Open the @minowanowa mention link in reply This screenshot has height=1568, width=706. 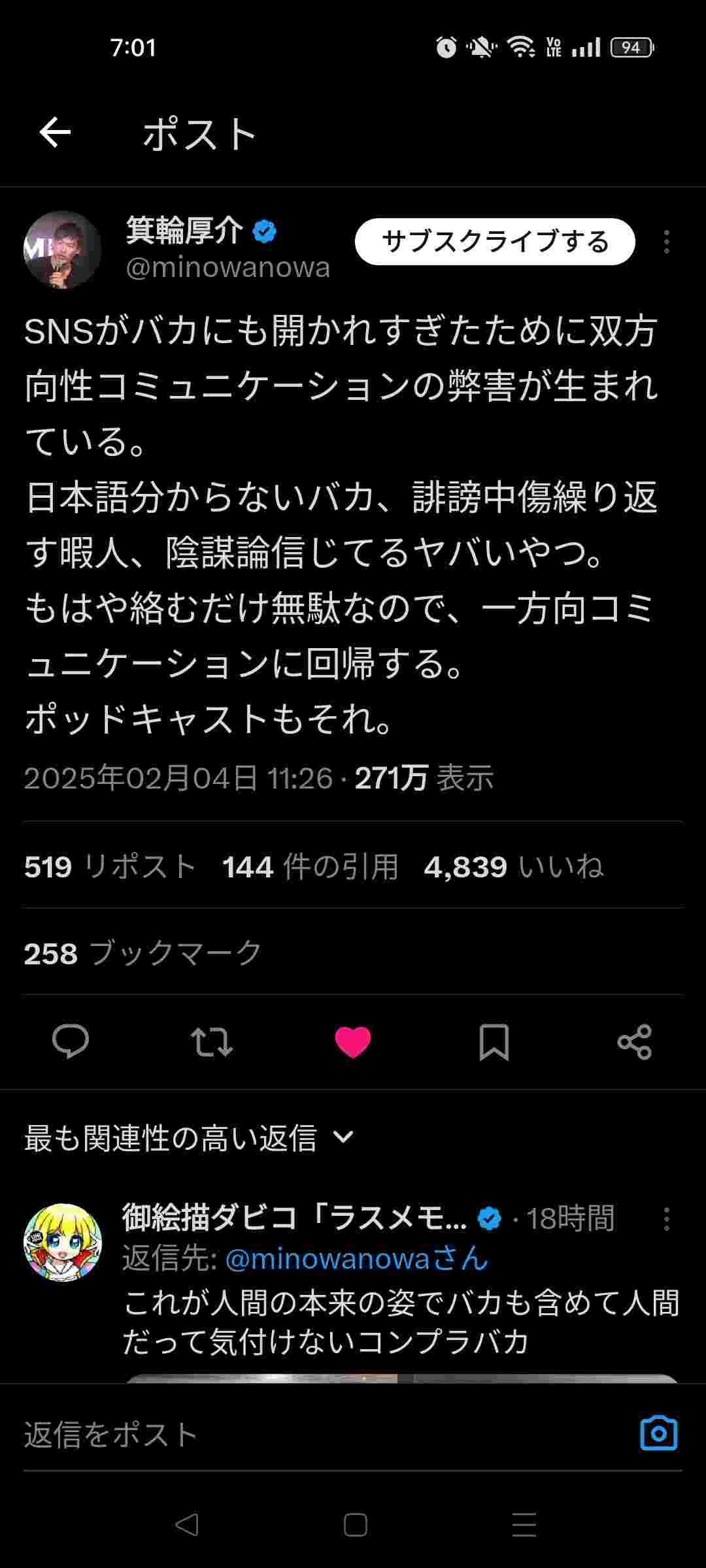pyautogui.click(x=357, y=1258)
